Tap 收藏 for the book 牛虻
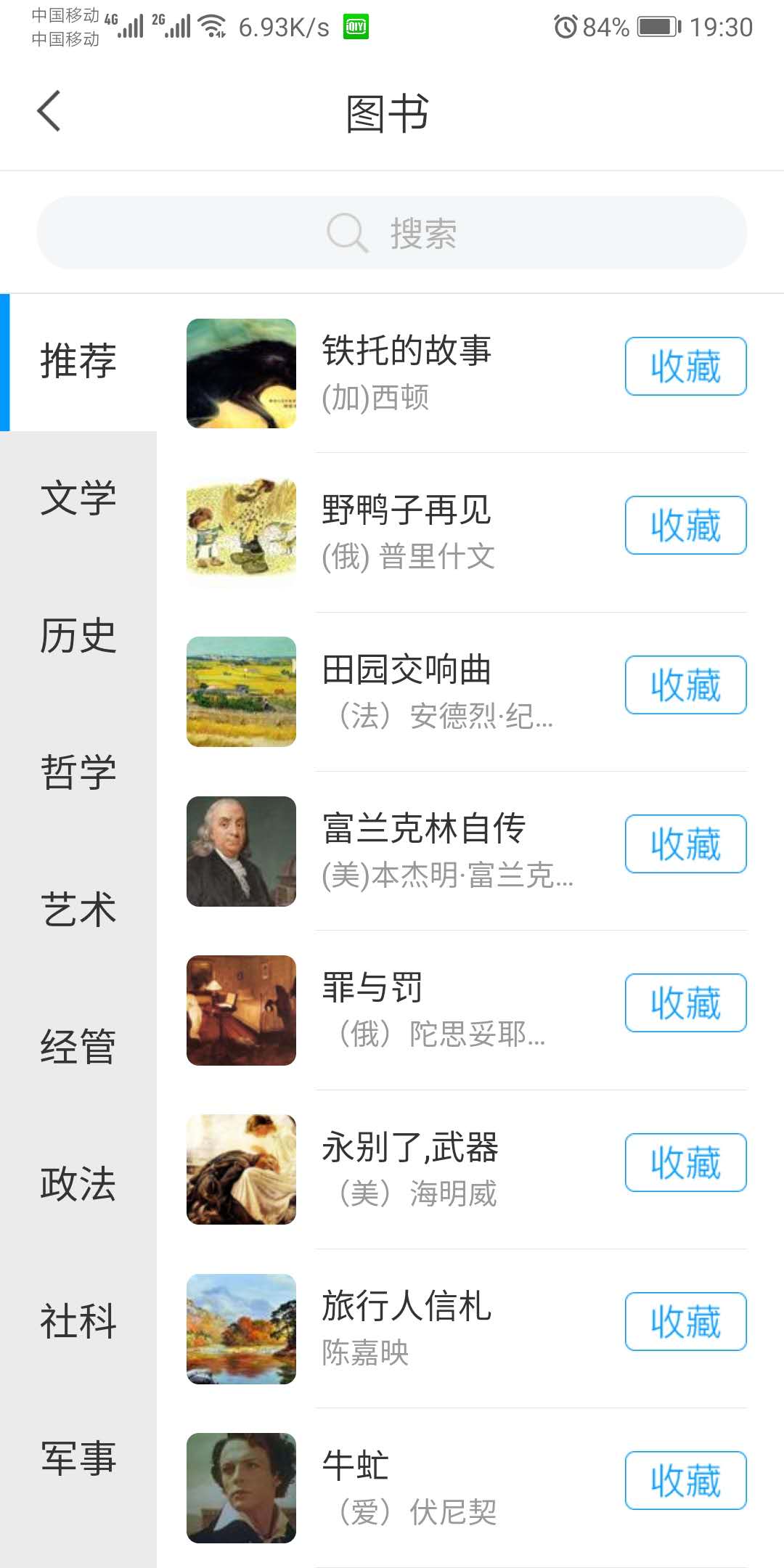 point(685,1481)
